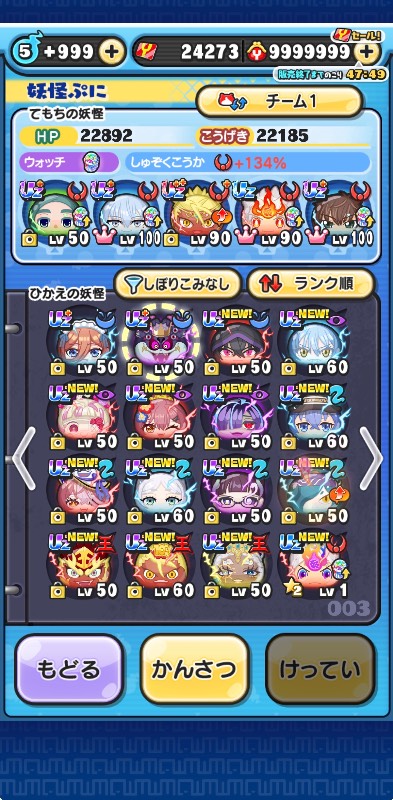The width and height of the screenshot is (393, 800).
Task: Tap the もどる back button
Action: point(69,669)
